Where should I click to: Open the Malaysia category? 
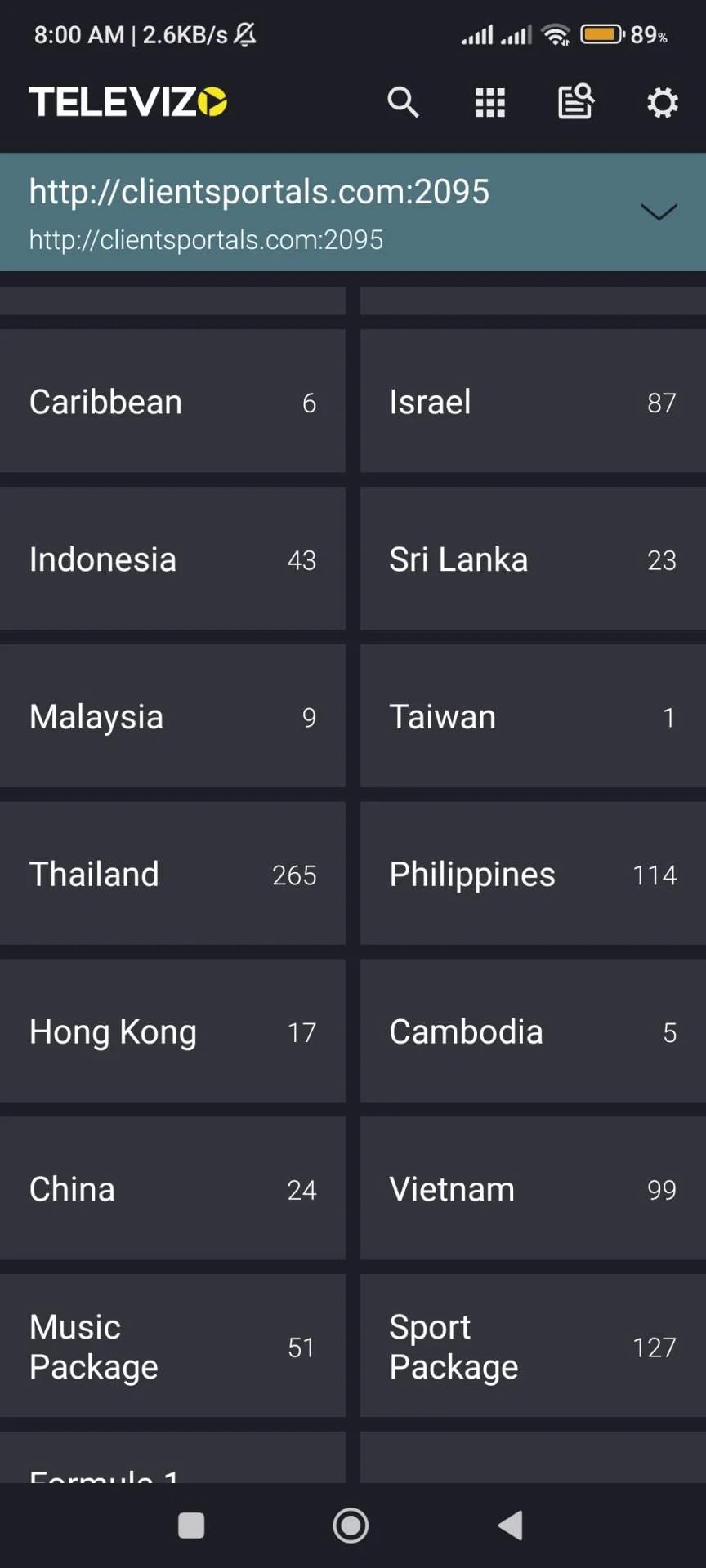pos(172,716)
